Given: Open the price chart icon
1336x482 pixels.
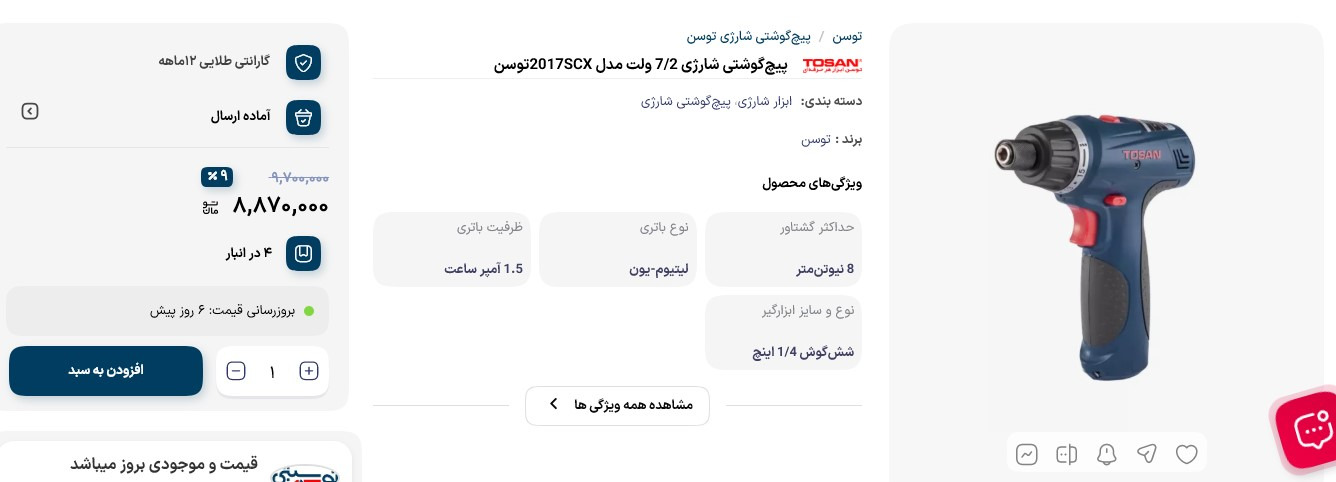Looking at the screenshot, I should pyautogui.click(x=1026, y=455).
